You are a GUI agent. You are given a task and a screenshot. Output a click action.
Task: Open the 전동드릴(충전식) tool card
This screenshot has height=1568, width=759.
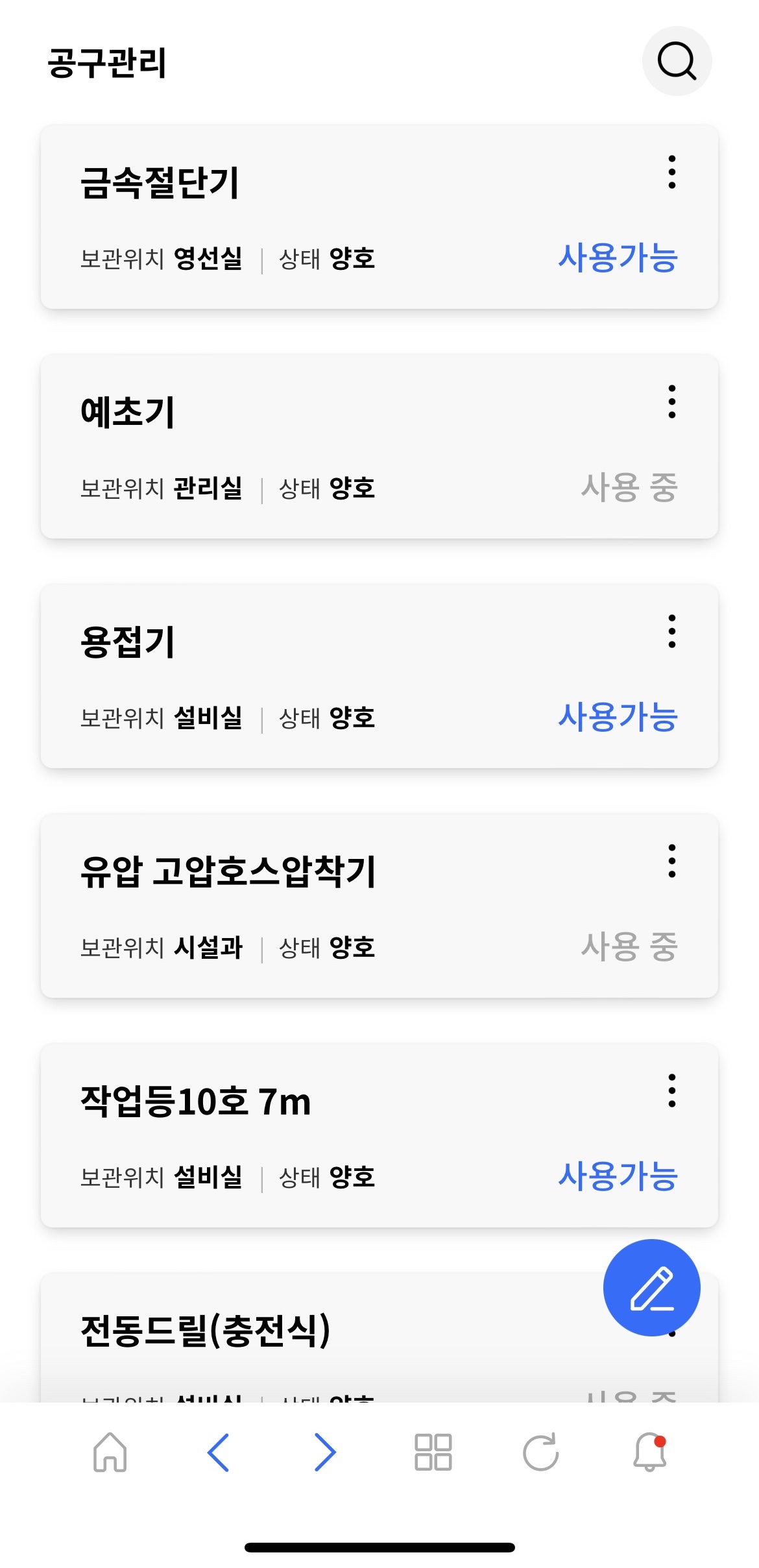click(324, 1336)
